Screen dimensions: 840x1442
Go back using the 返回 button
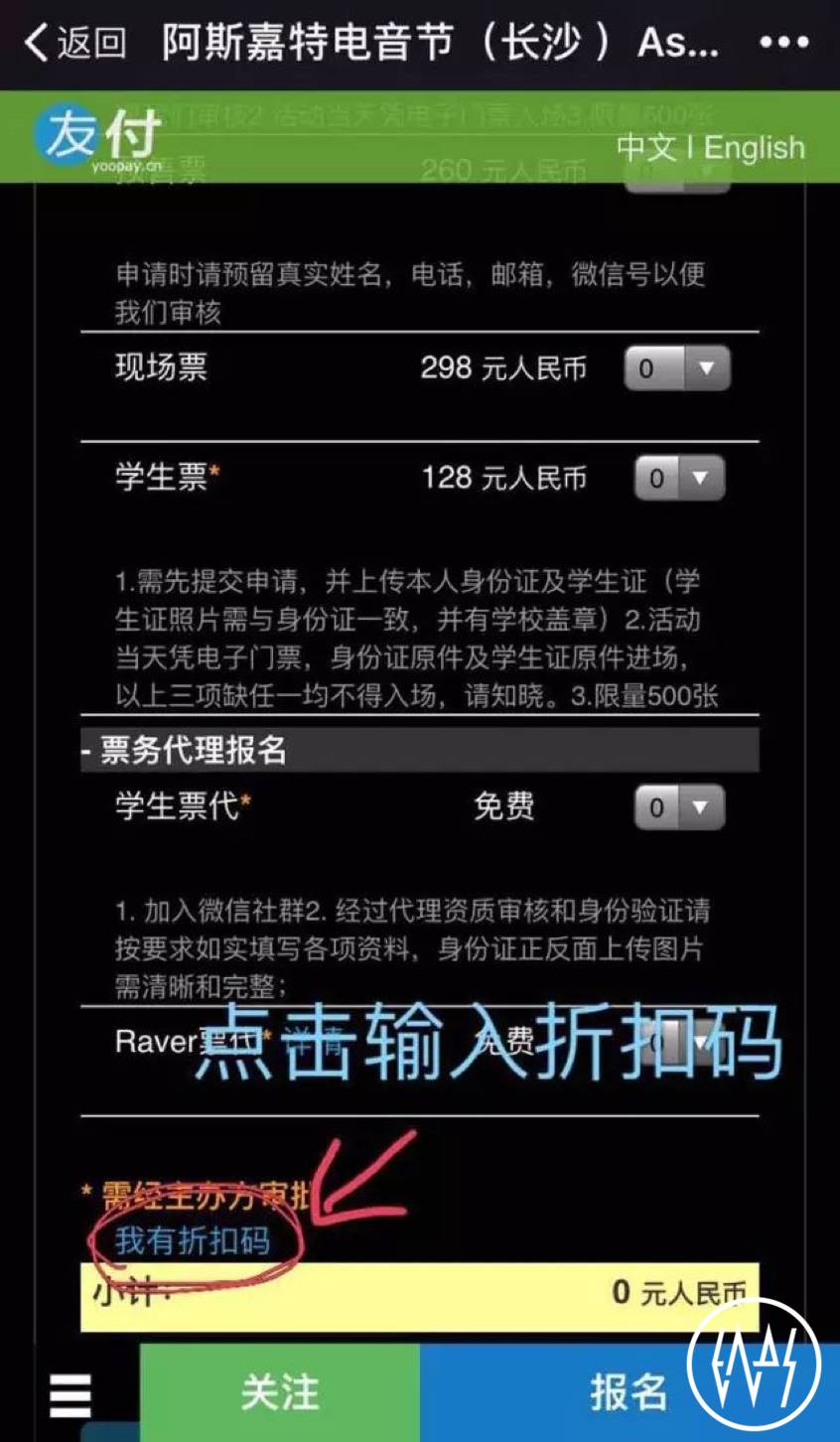pyautogui.click(x=75, y=43)
